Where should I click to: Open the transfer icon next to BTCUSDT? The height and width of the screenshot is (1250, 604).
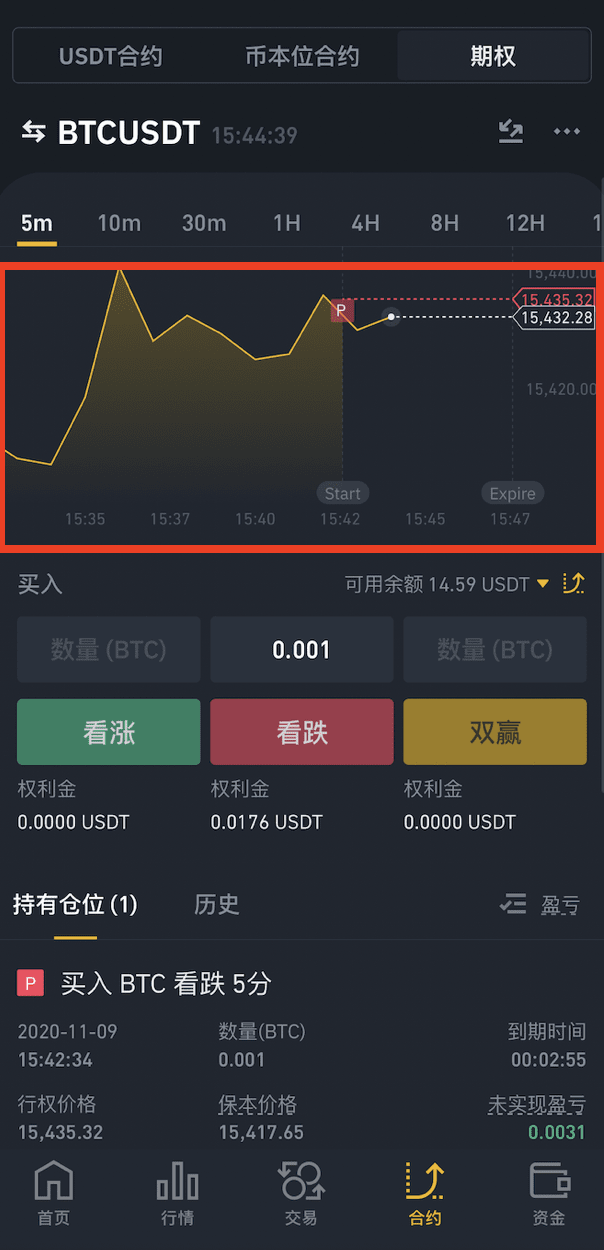point(511,132)
